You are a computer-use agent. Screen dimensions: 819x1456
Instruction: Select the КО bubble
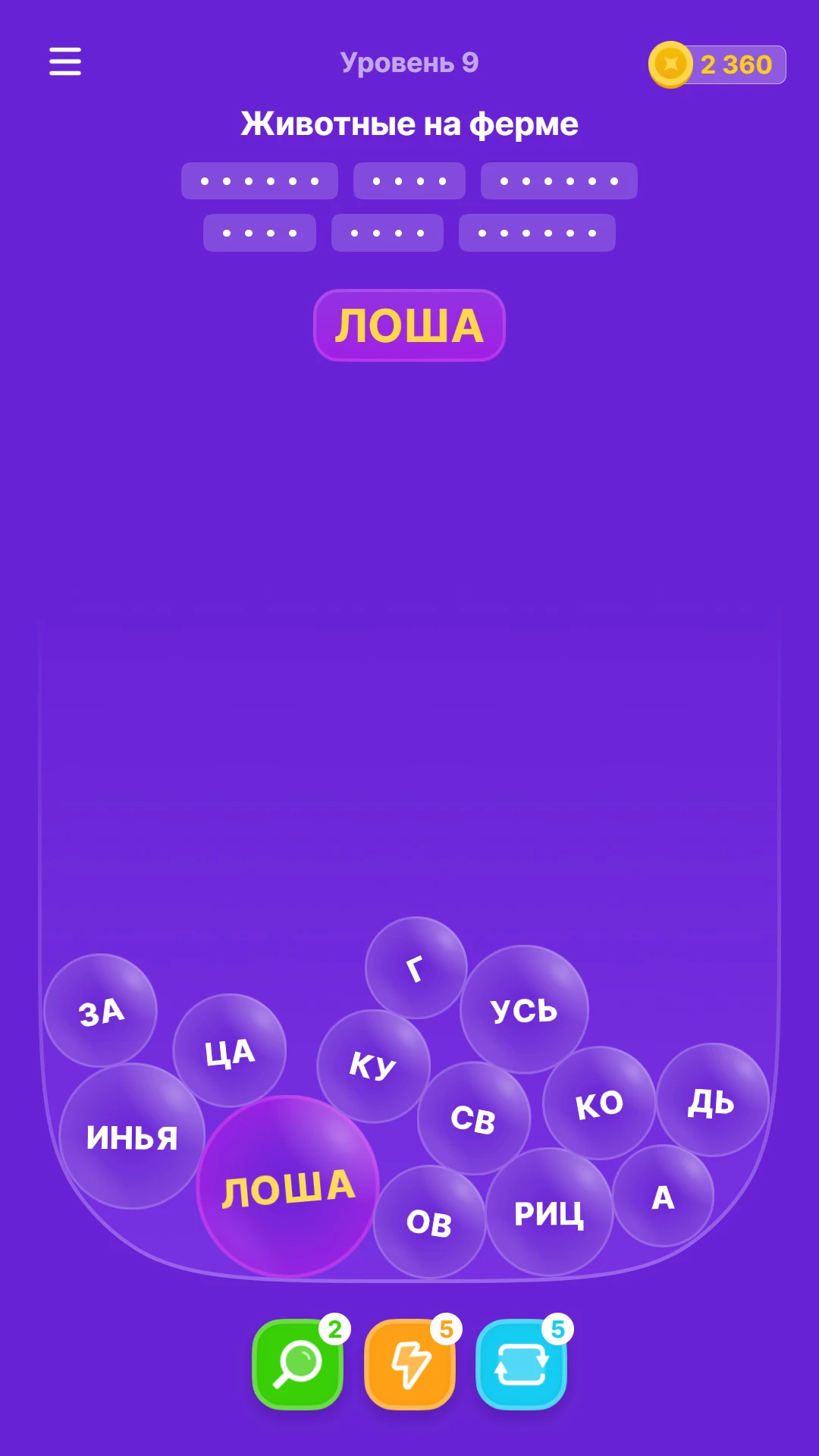coord(599,1103)
